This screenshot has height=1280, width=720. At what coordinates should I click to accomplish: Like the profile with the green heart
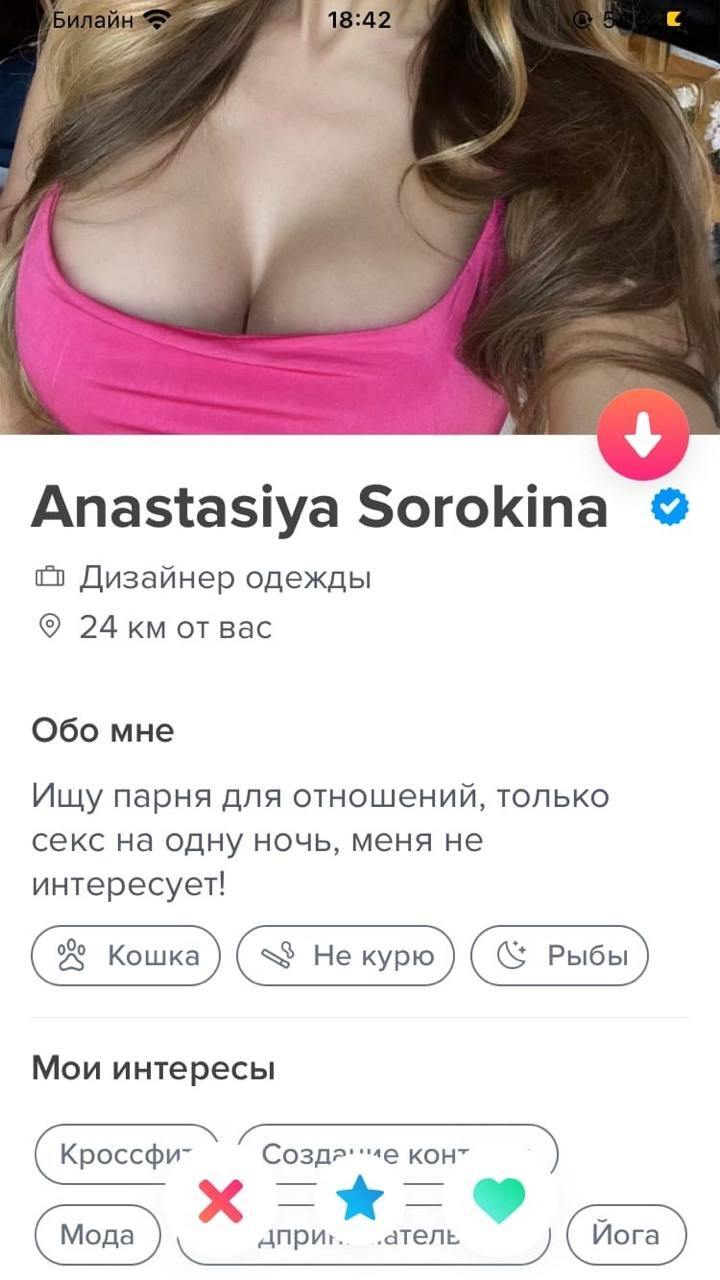tap(499, 1200)
